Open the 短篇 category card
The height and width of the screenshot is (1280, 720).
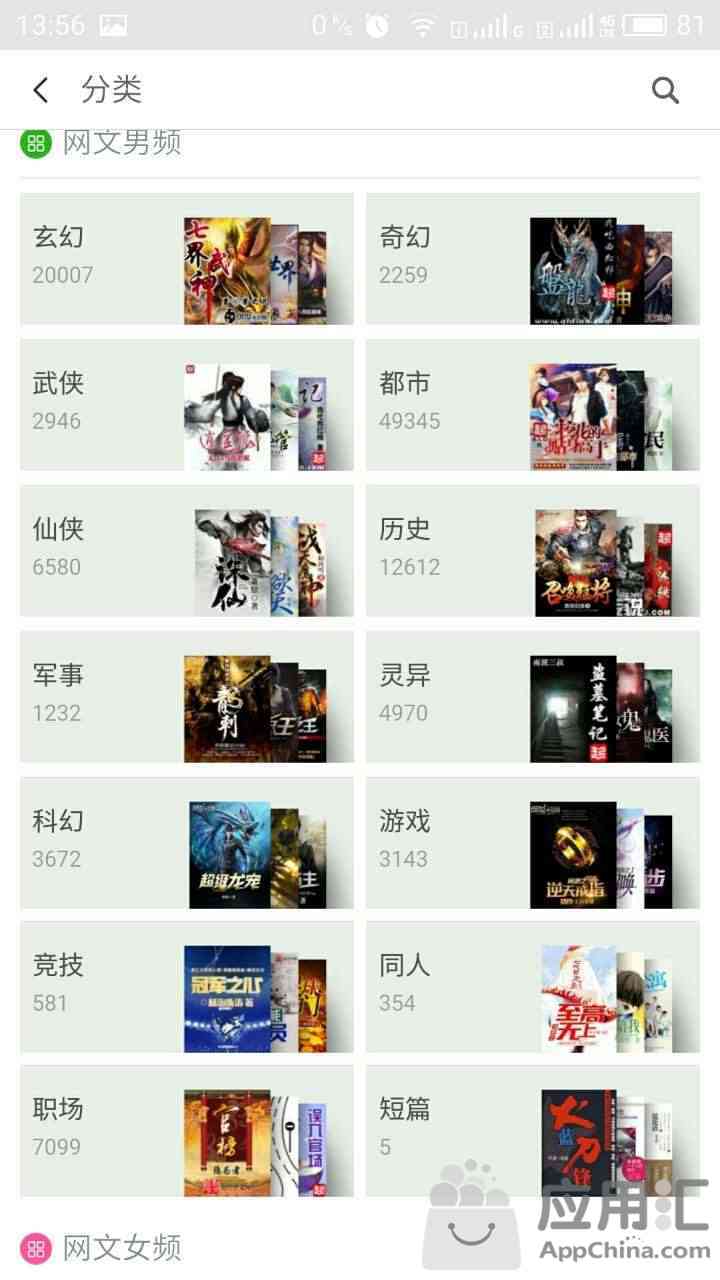(x=533, y=1131)
